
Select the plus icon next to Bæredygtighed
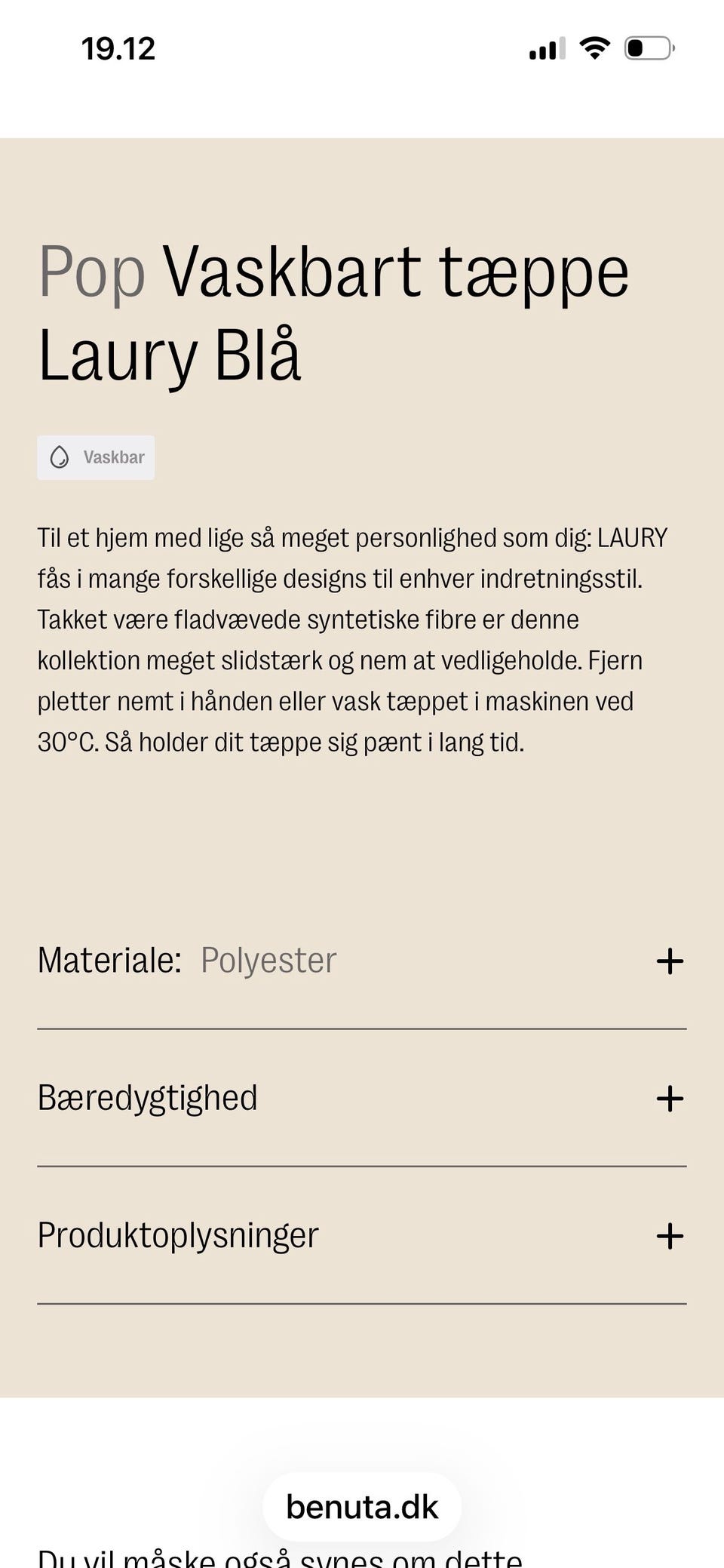tap(668, 1099)
